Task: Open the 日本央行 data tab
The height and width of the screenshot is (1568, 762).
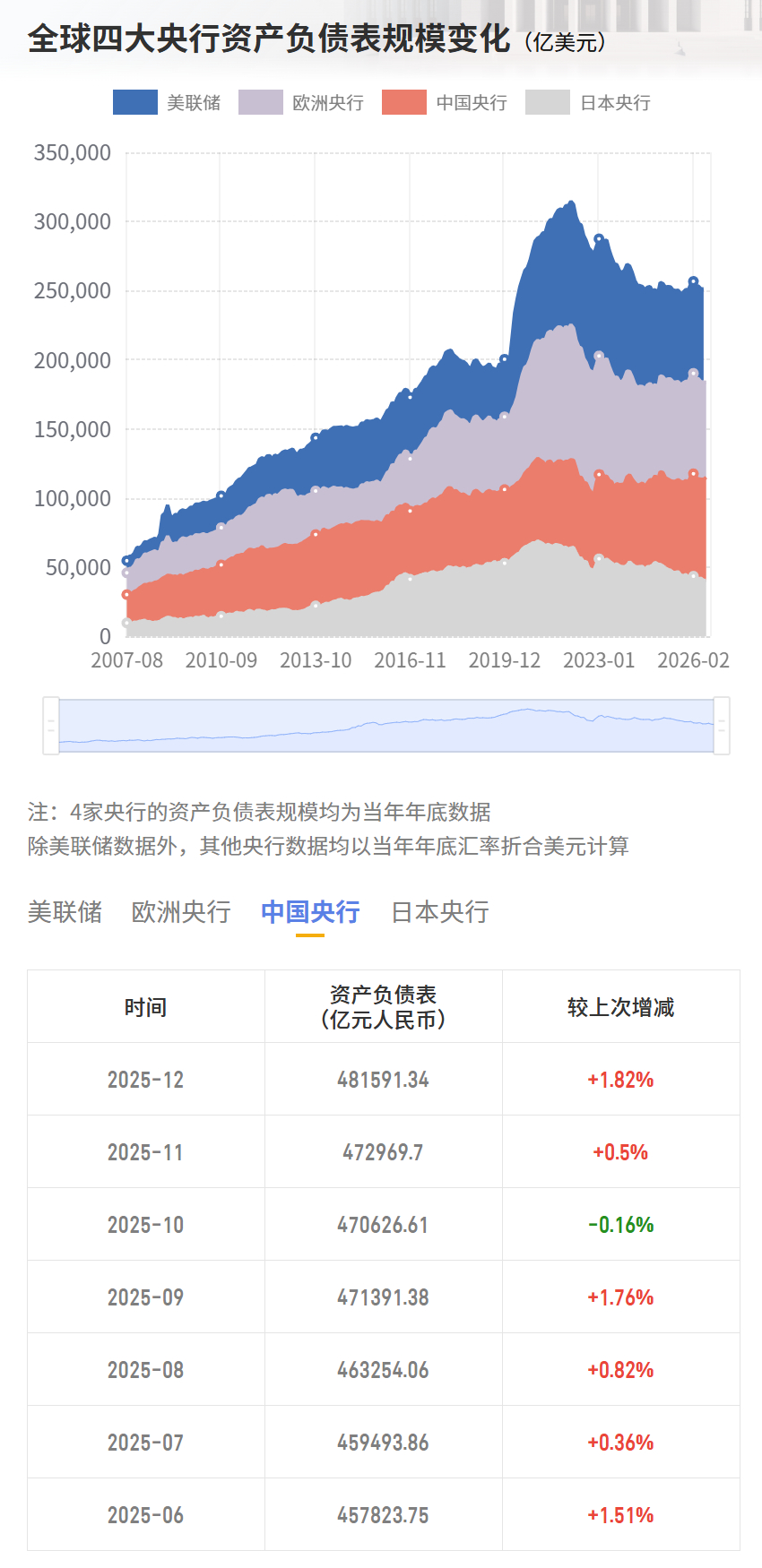Action: (x=440, y=912)
